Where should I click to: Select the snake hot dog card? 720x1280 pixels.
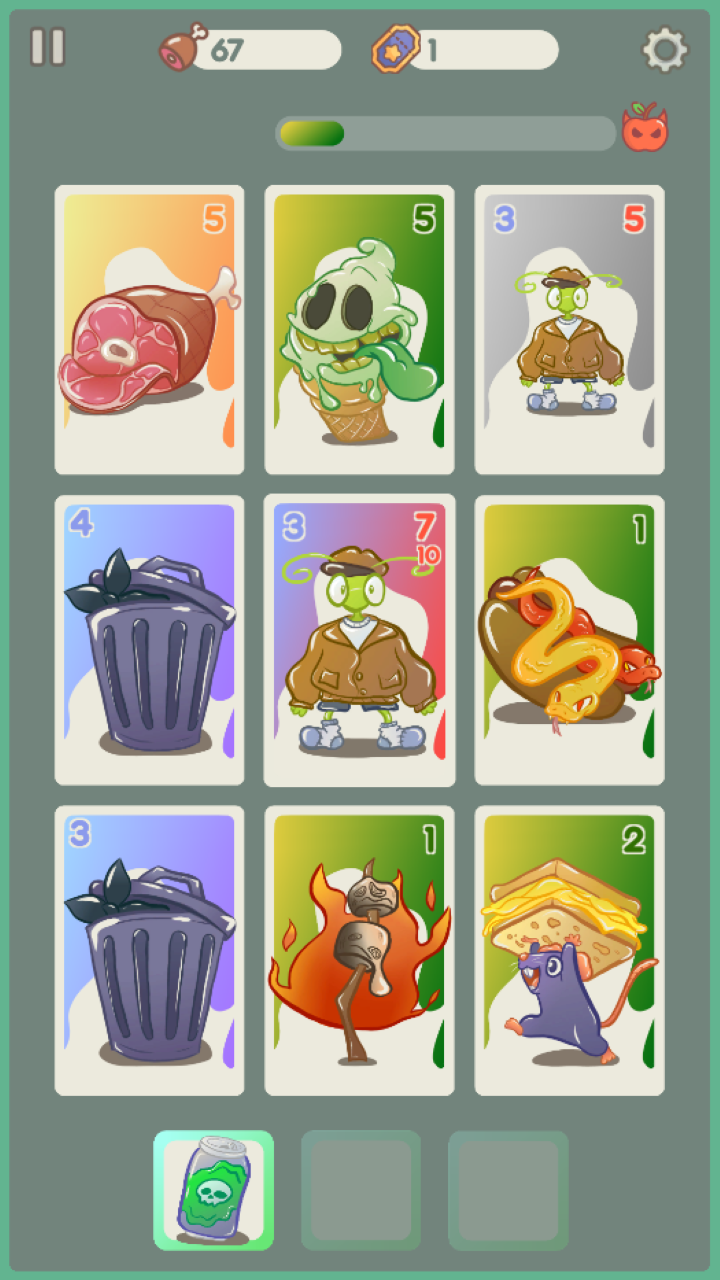pos(570,640)
